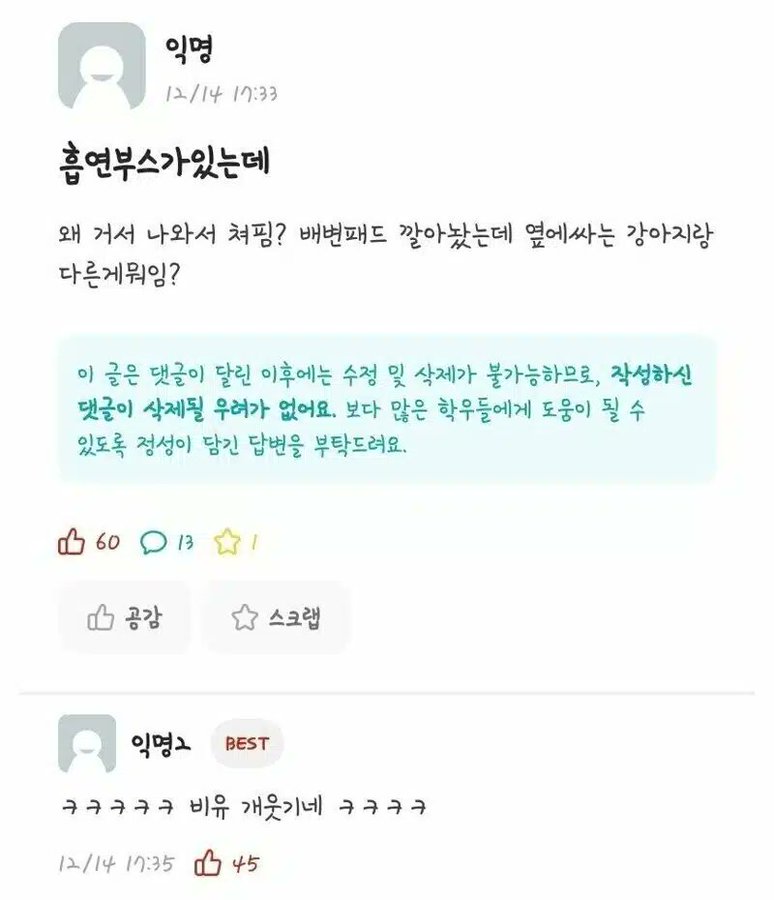Tap the 공감 like button
774x900 pixels.
click(125, 618)
